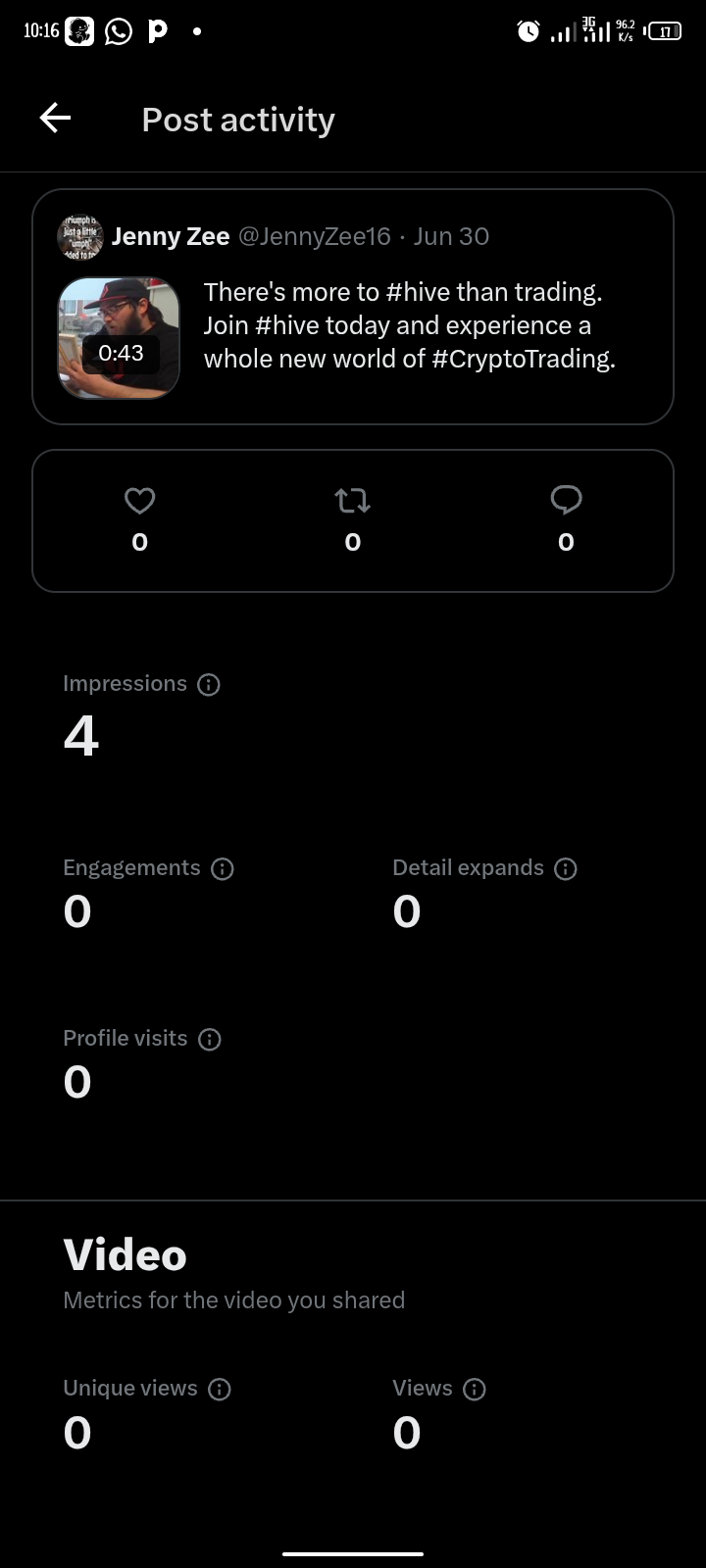Go back from Post activity
Screen dimensions: 706x1568
[55, 119]
